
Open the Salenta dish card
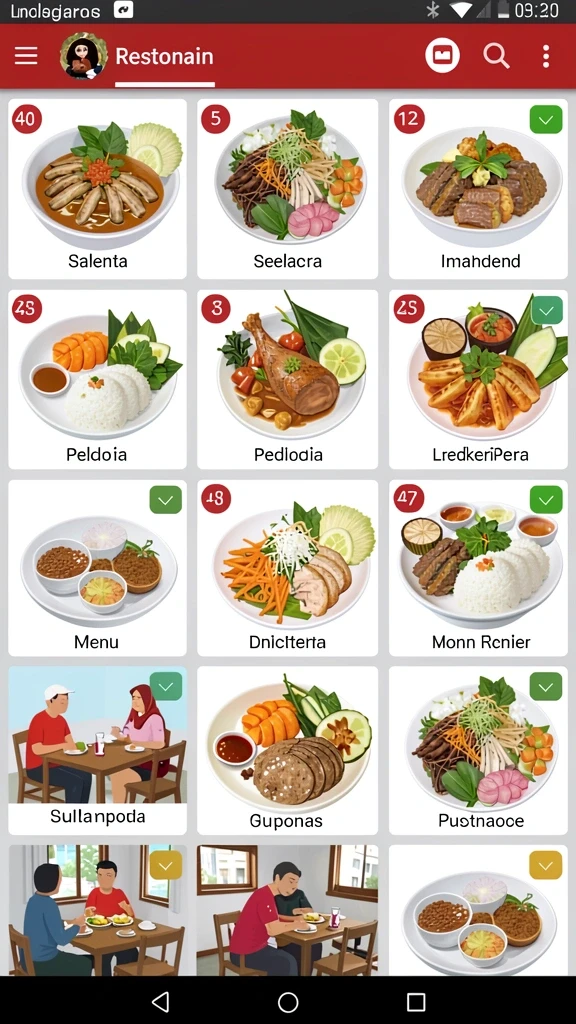(97, 189)
